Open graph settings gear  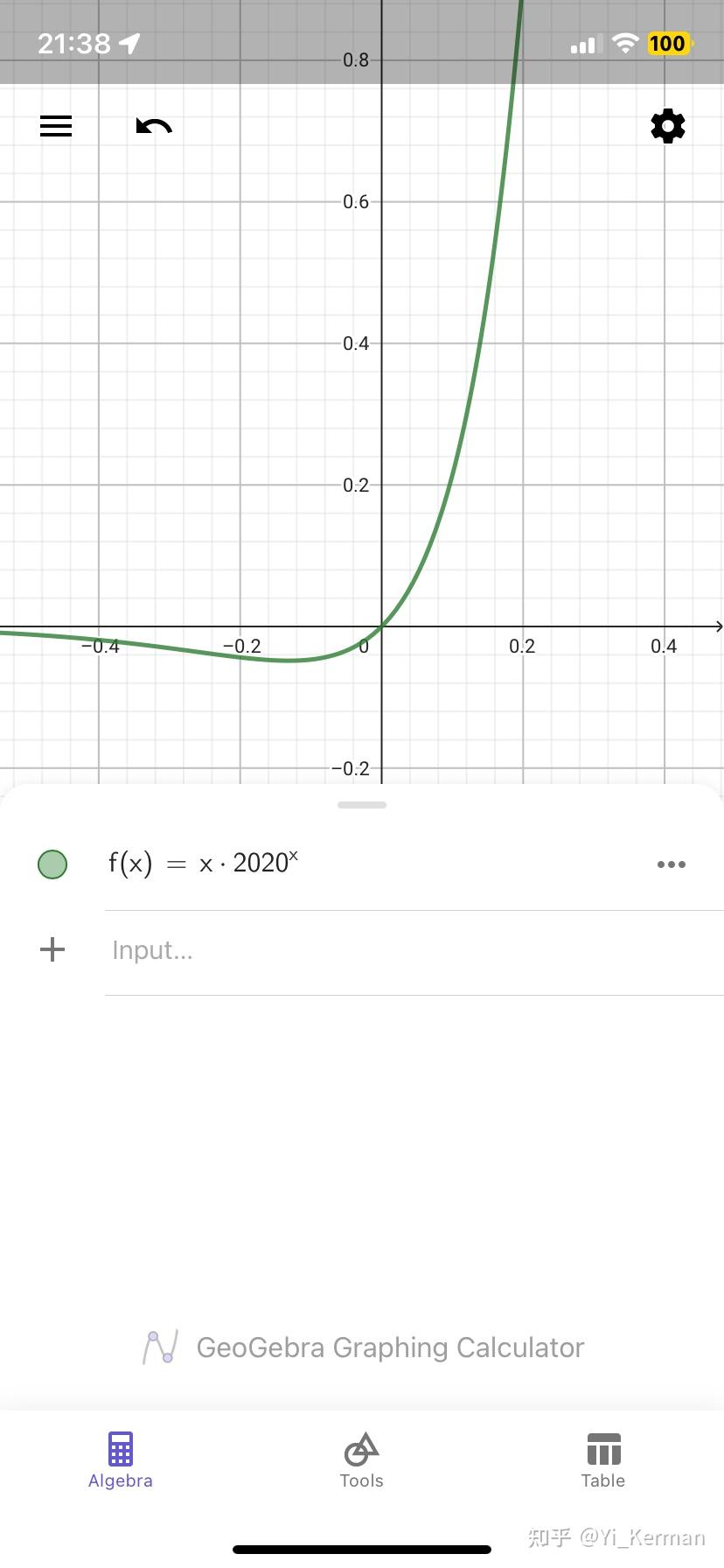point(668,127)
